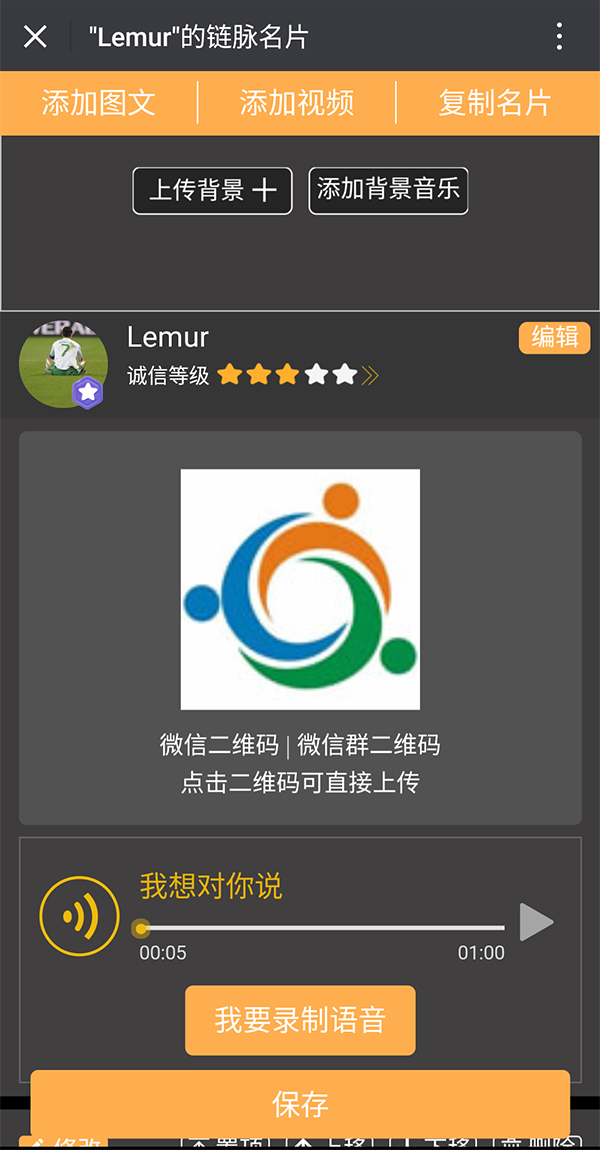This screenshot has height=1150, width=600.
Task: Open the three-dot overflow menu
Action: coord(559,37)
